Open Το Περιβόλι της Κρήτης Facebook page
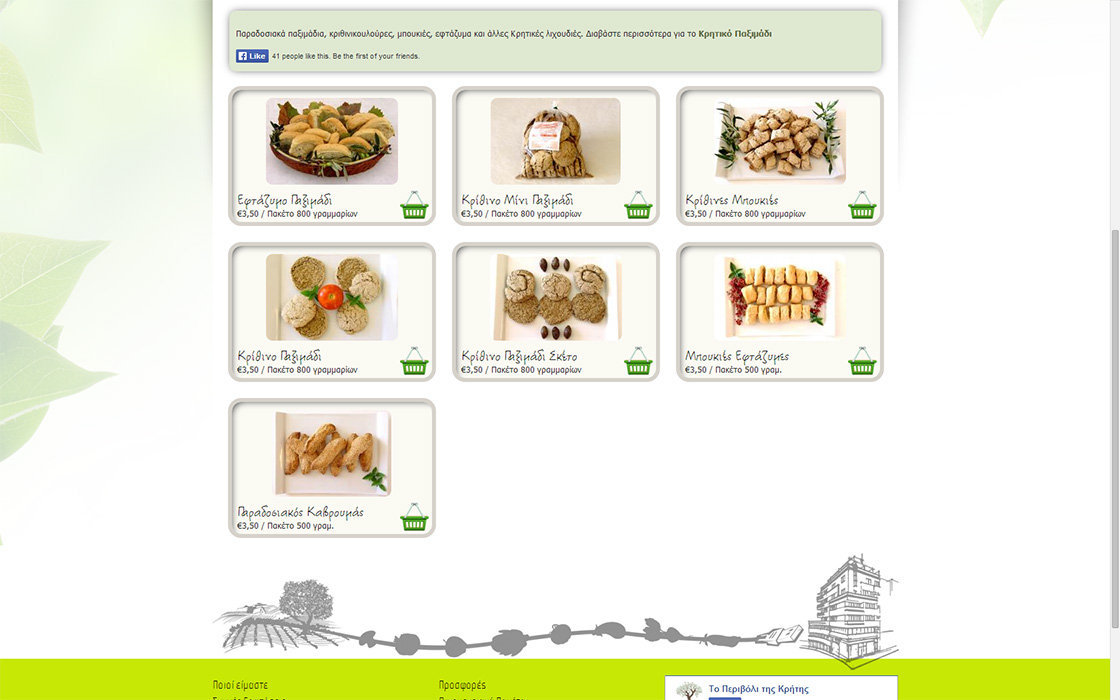 tap(758, 689)
